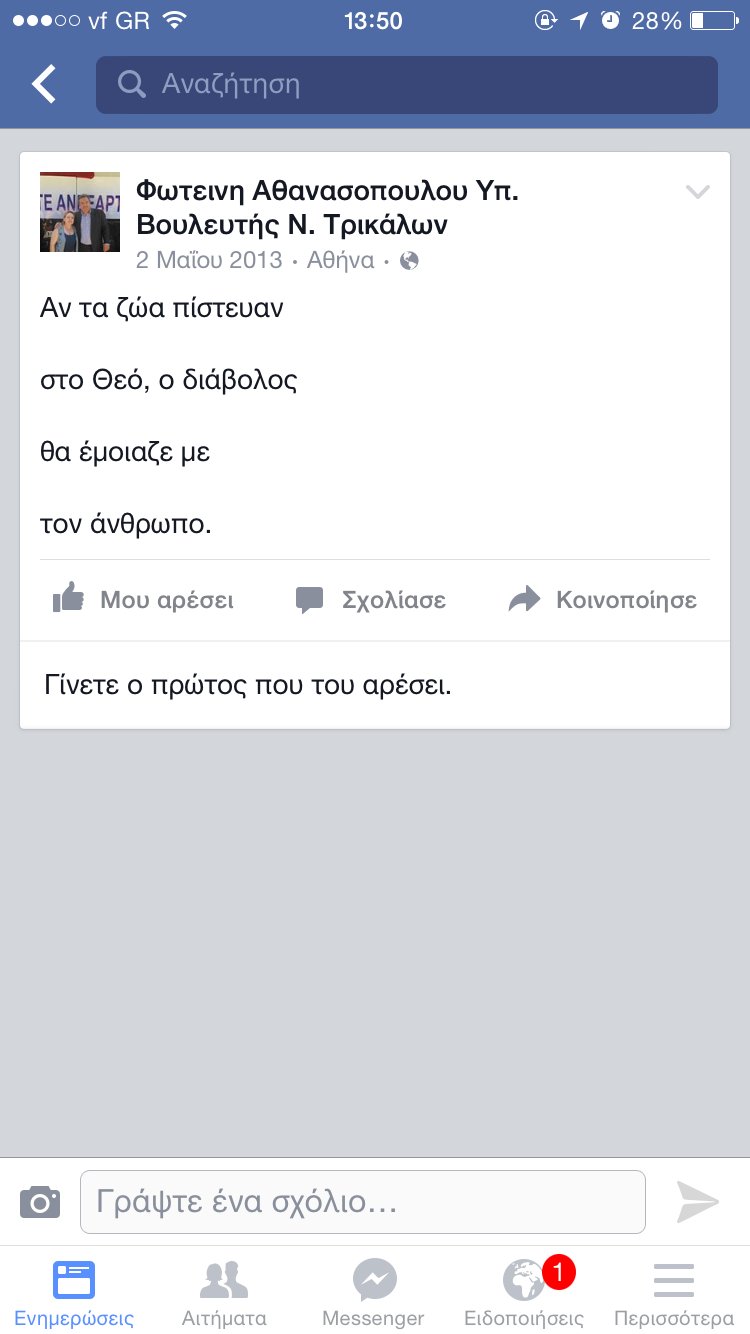Switch to the Messenger tab
The height and width of the screenshot is (1334, 750).
[374, 1292]
